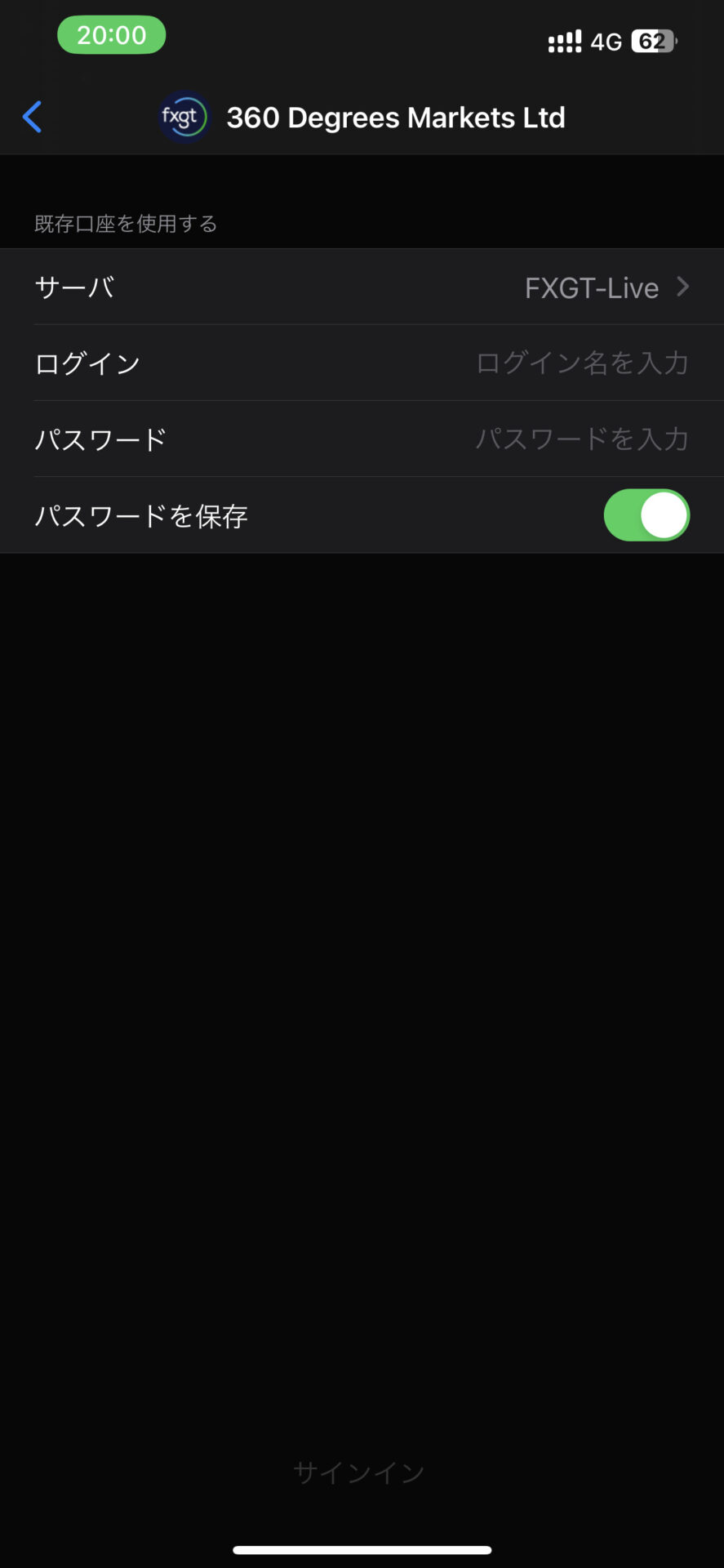Go back using the blue arrow
This screenshot has height=1568, width=724.
pos(33,118)
